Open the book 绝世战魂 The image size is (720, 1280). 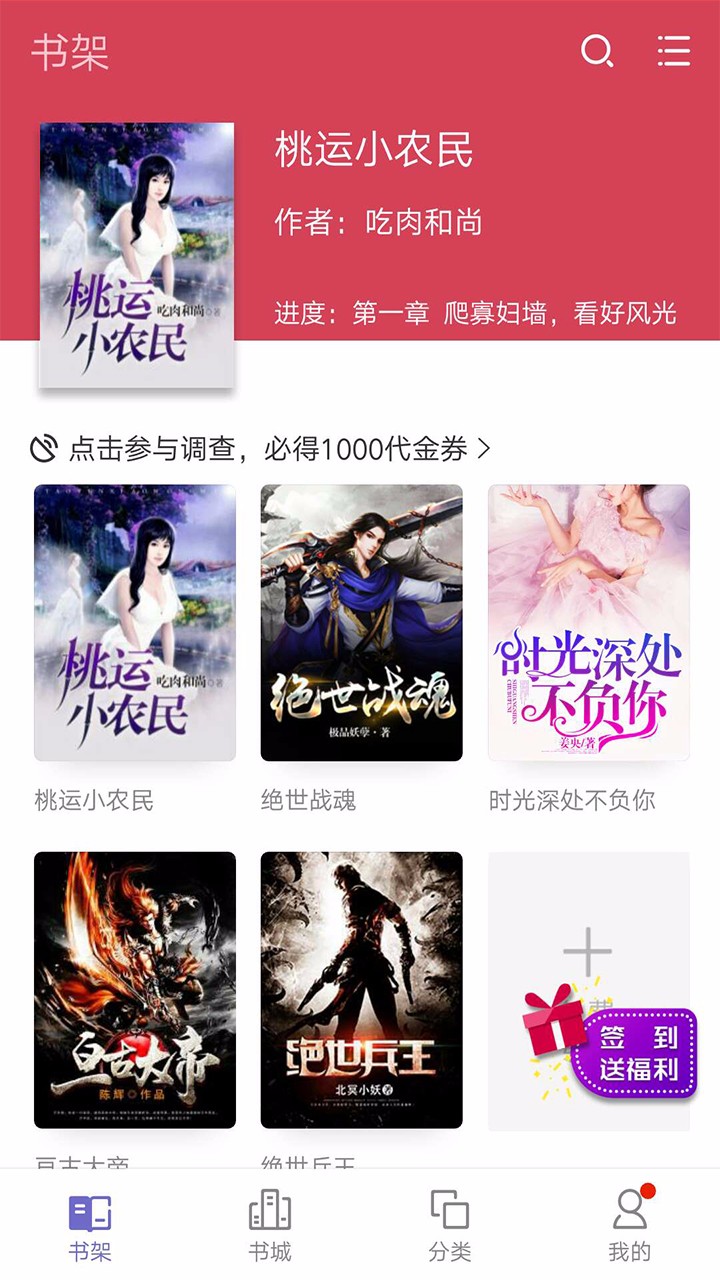click(x=361, y=622)
